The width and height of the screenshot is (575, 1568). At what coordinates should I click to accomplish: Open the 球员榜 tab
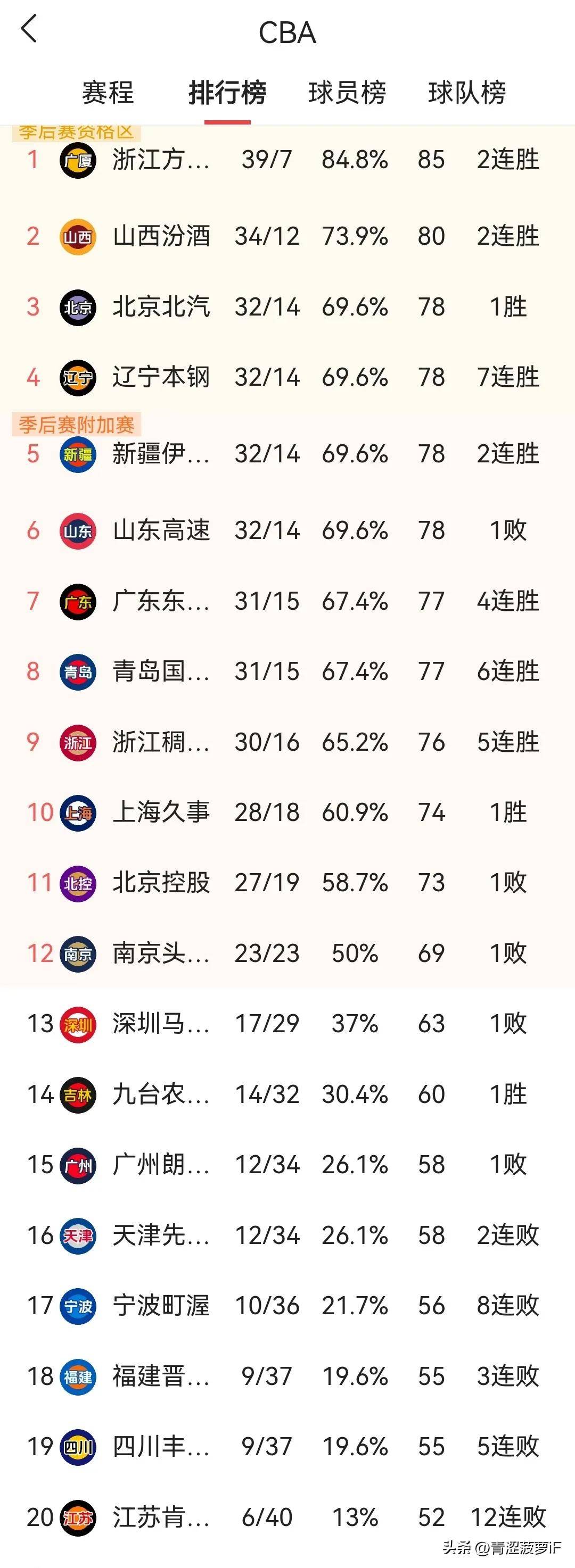(347, 93)
